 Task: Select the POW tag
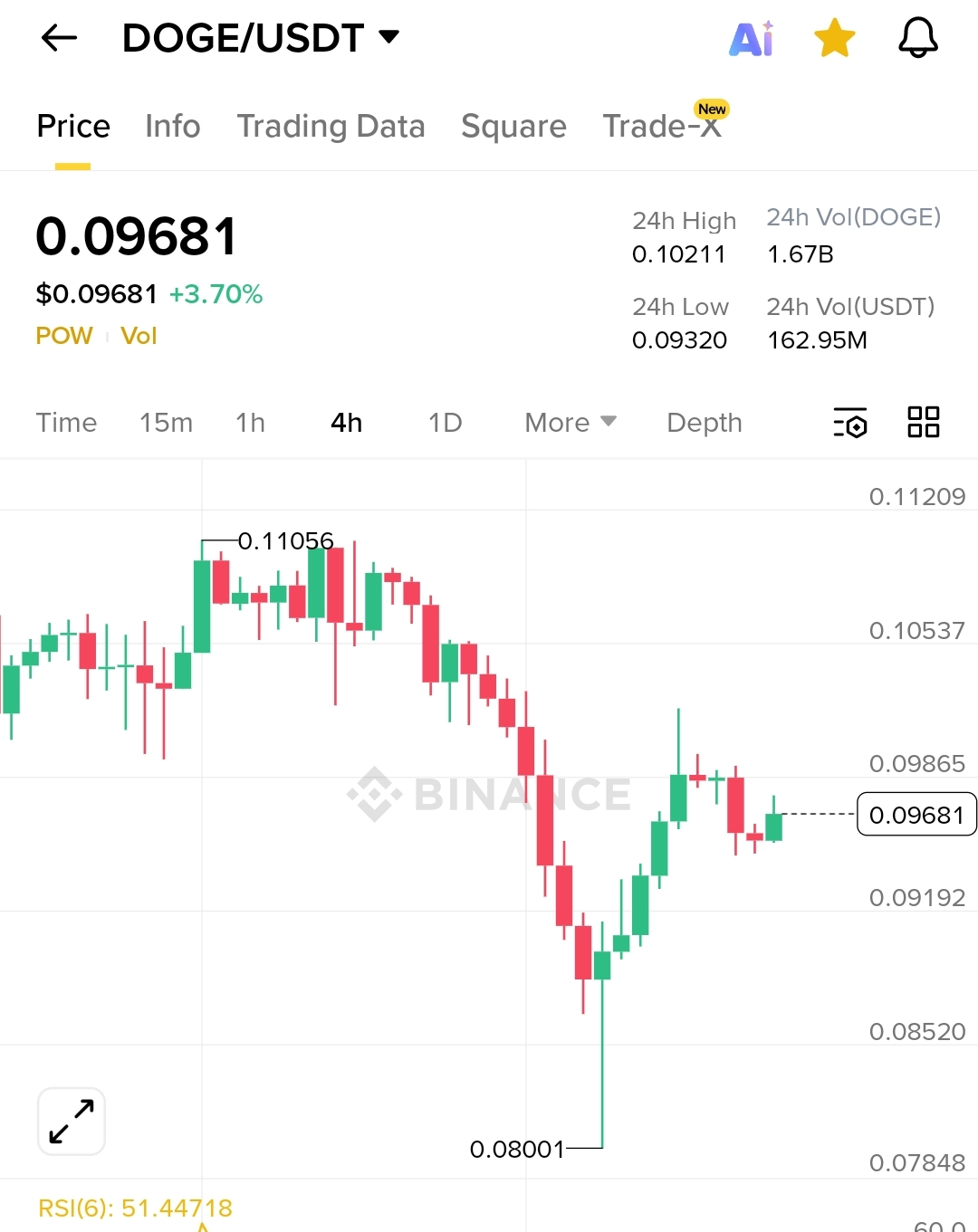coord(63,336)
